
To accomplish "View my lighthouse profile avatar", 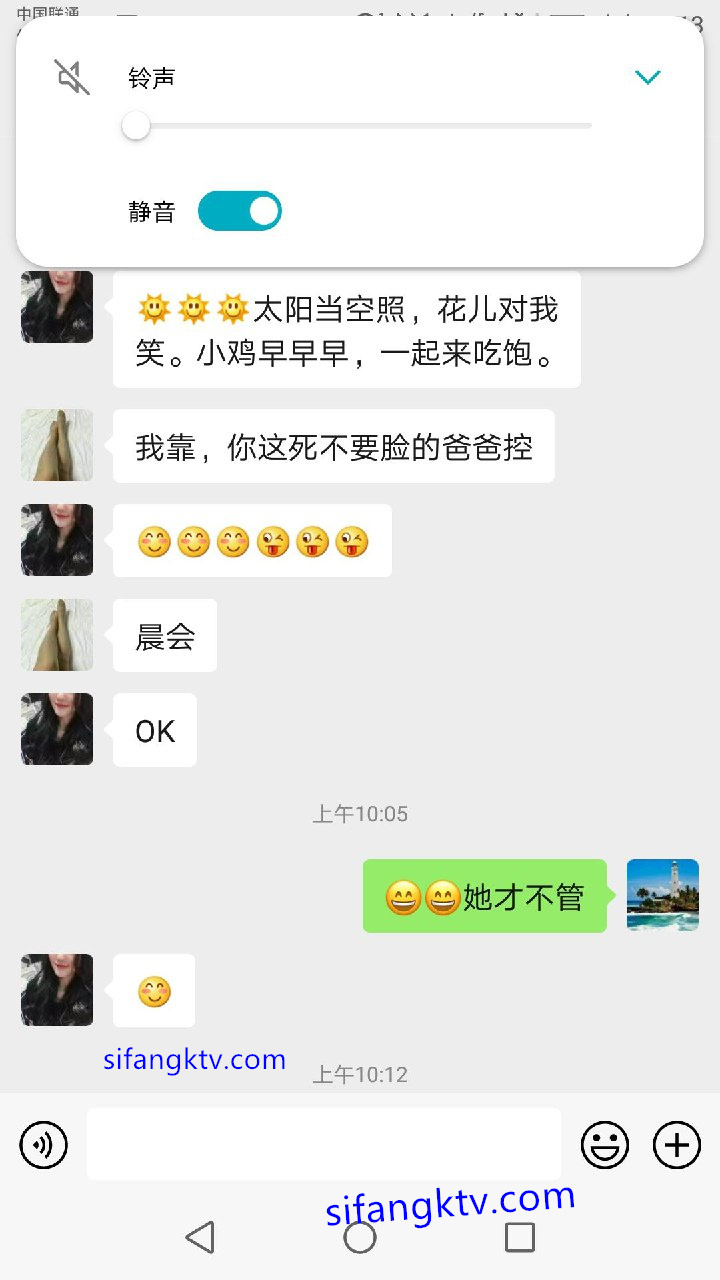I will (x=662, y=895).
